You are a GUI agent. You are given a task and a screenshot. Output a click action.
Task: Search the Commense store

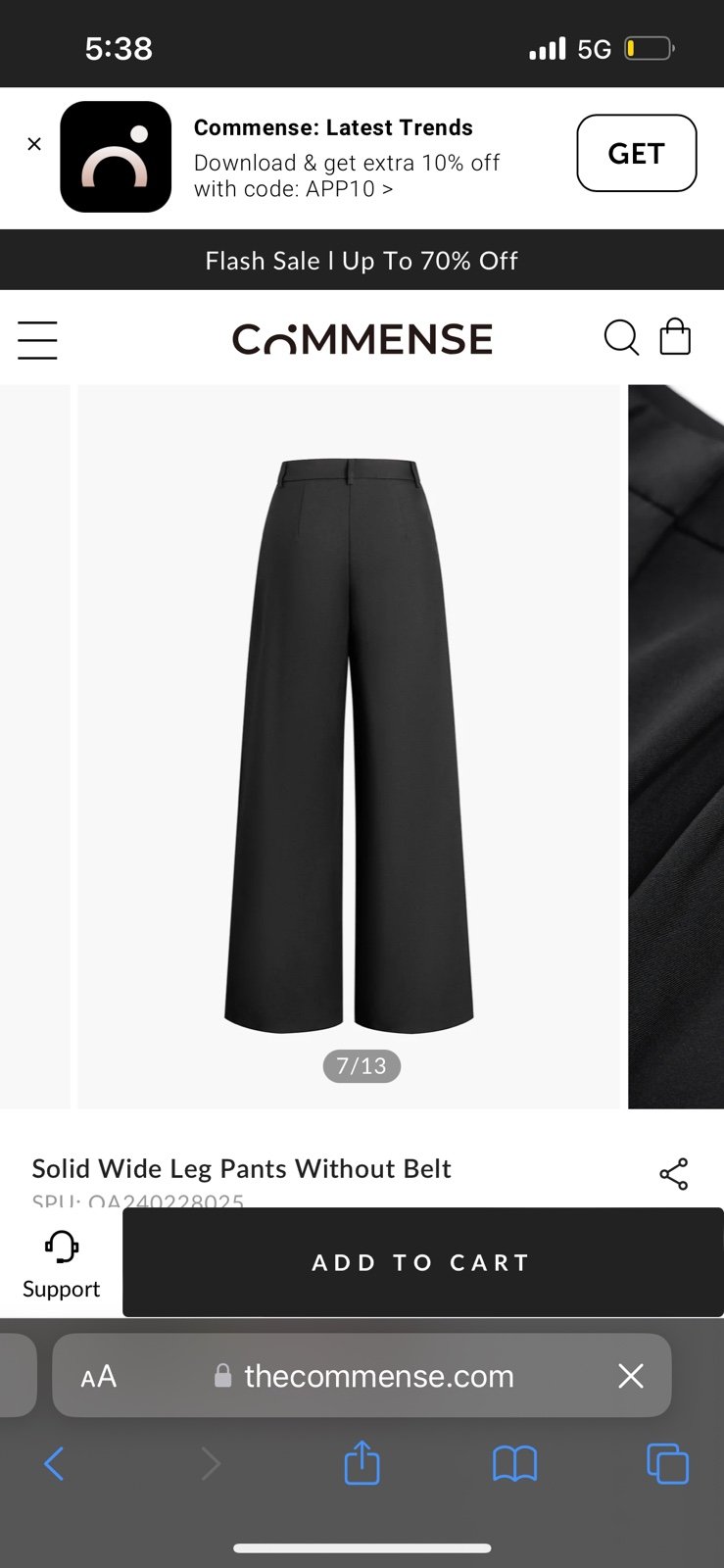(620, 337)
